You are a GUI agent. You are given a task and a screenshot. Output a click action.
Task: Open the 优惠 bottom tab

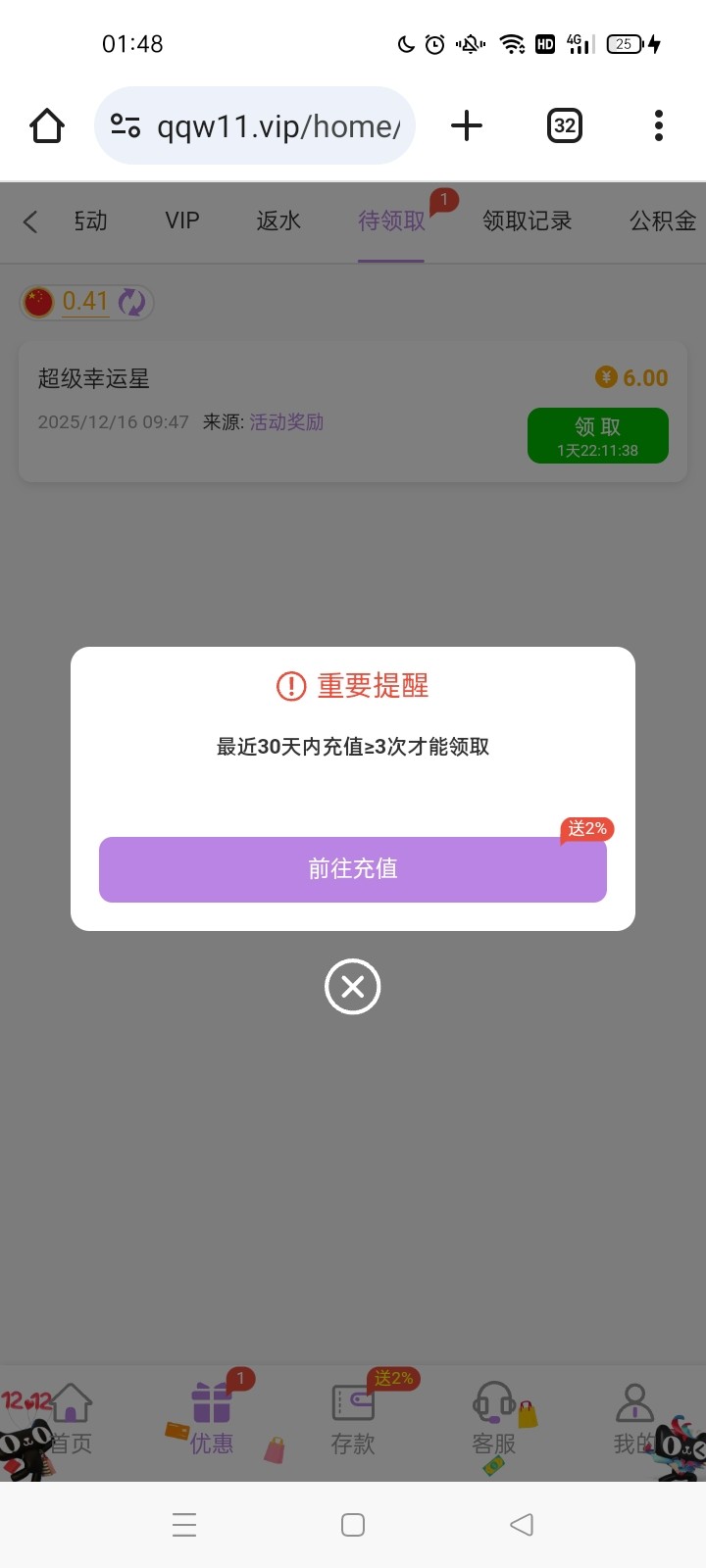pyautogui.click(x=212, y=1419)
